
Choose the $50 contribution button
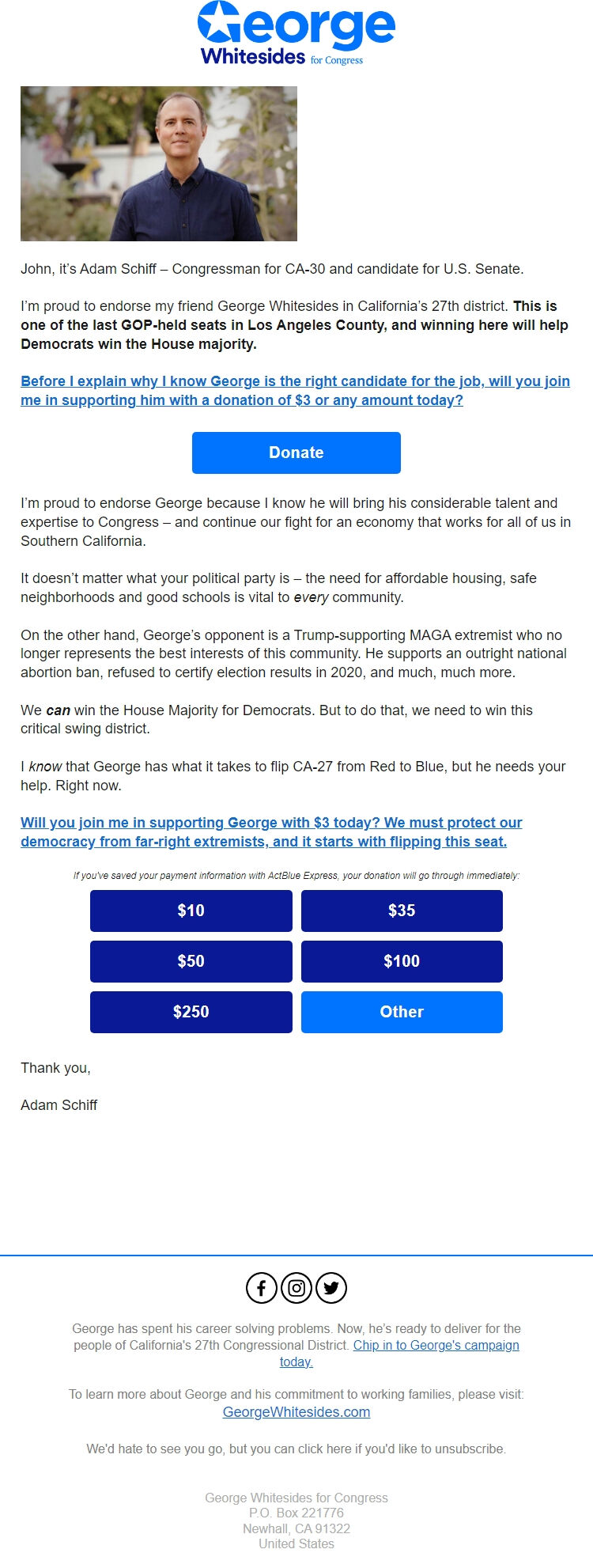pyautogui.click(x=191, y=961)
